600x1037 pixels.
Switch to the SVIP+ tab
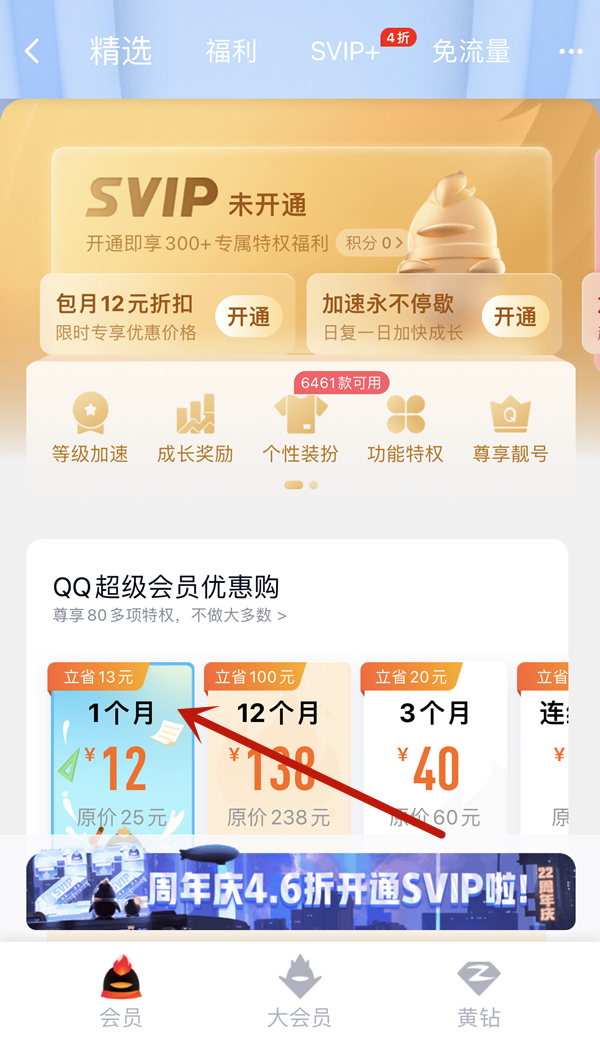point(346,52)
